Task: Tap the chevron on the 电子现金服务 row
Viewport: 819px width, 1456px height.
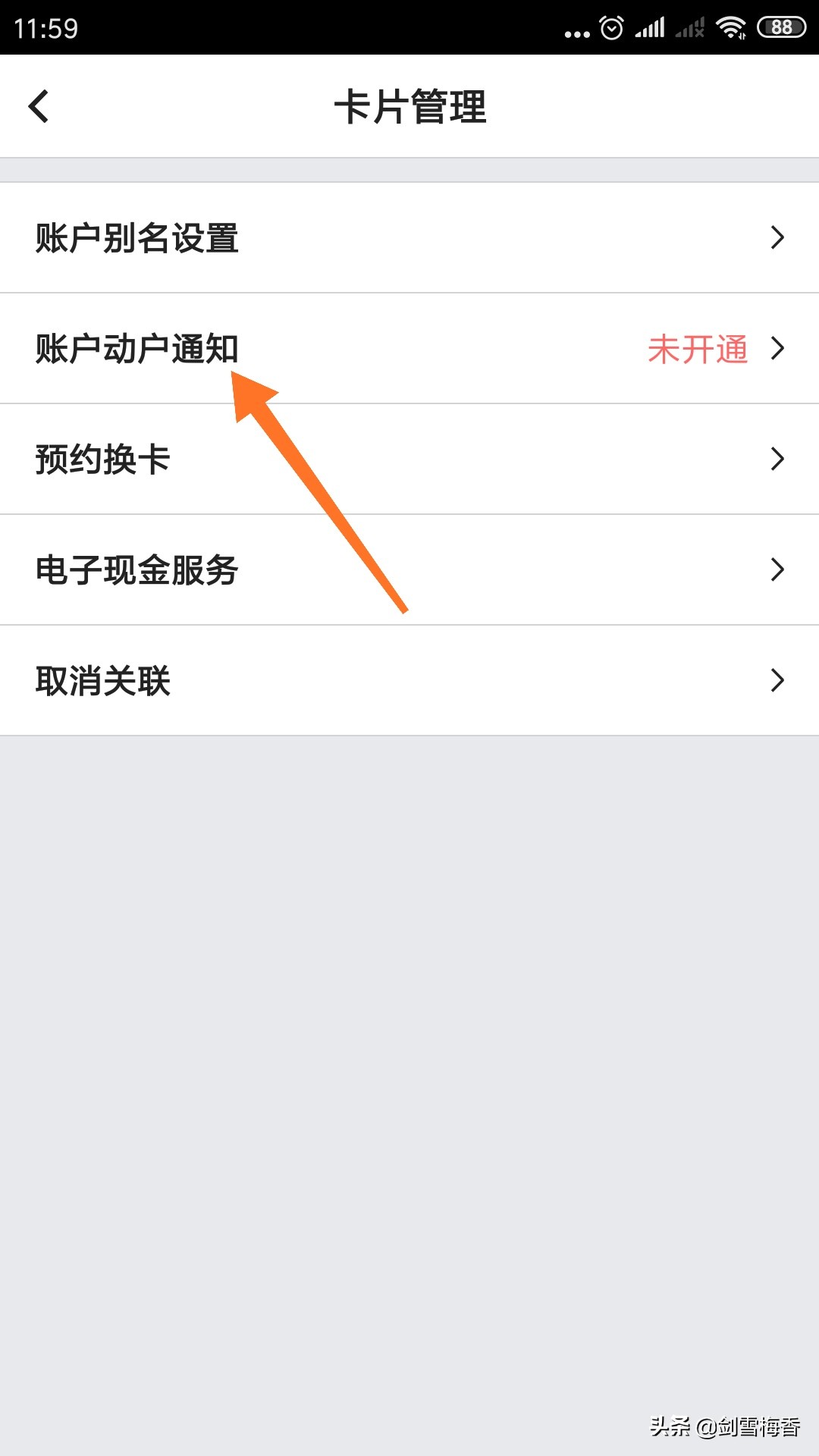Action: [777, 570]
